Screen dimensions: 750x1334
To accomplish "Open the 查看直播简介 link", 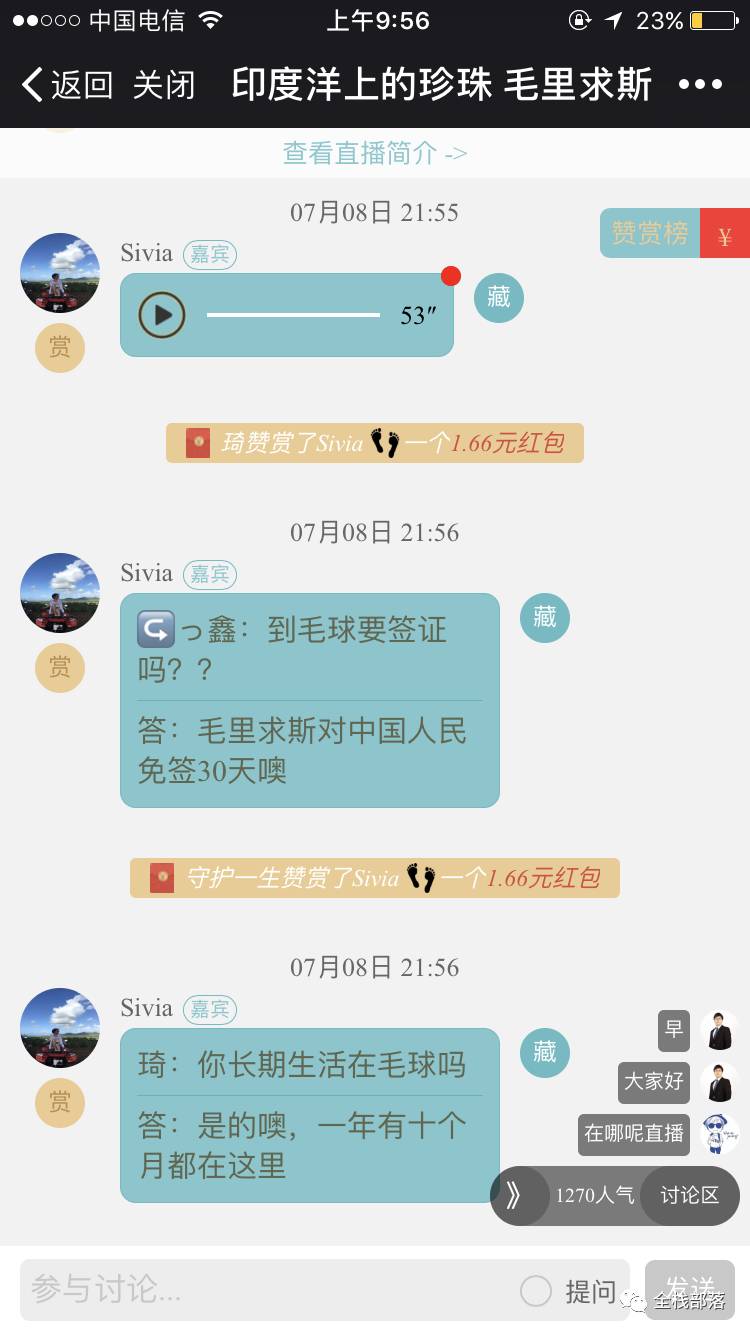I will 374,153.
